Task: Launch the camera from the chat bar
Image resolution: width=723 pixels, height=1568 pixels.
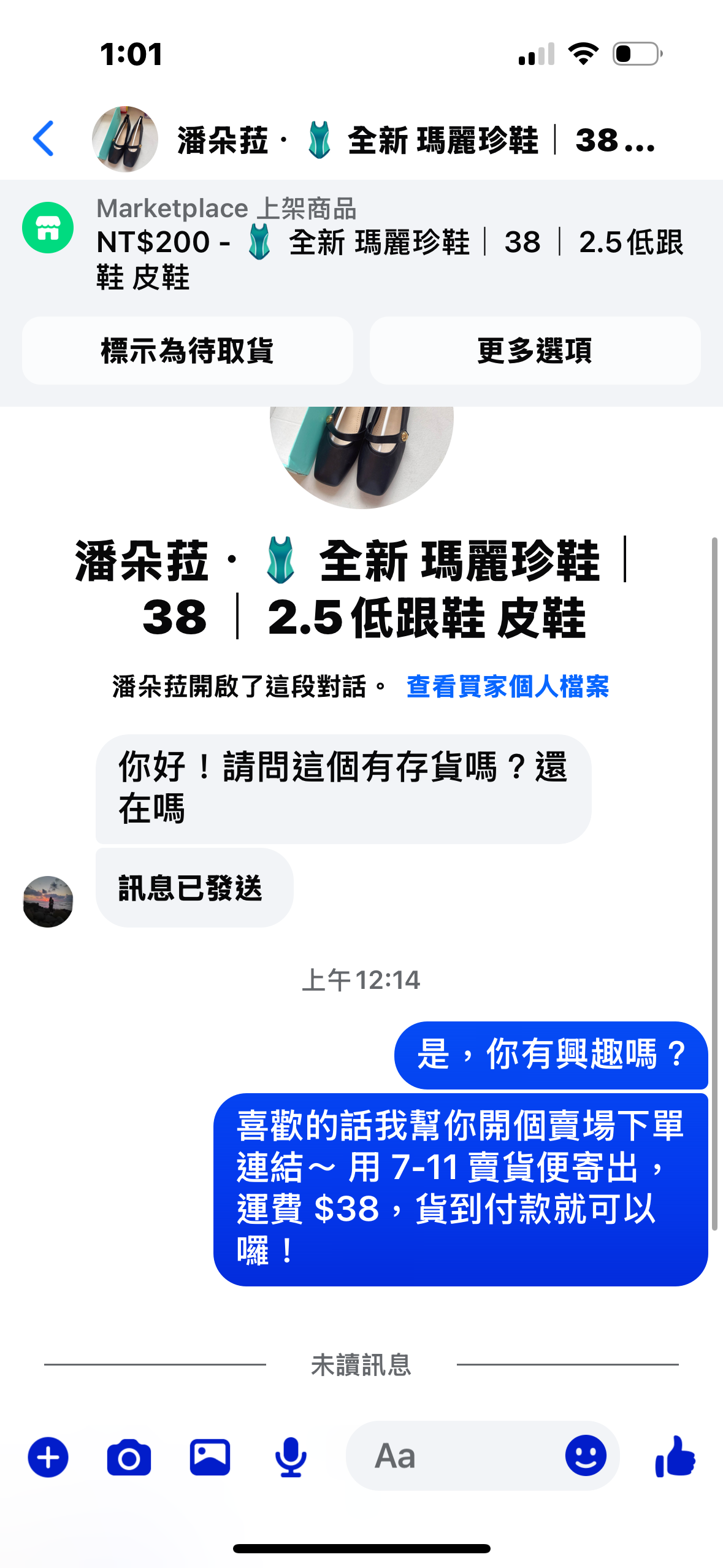Action: 129,1457
